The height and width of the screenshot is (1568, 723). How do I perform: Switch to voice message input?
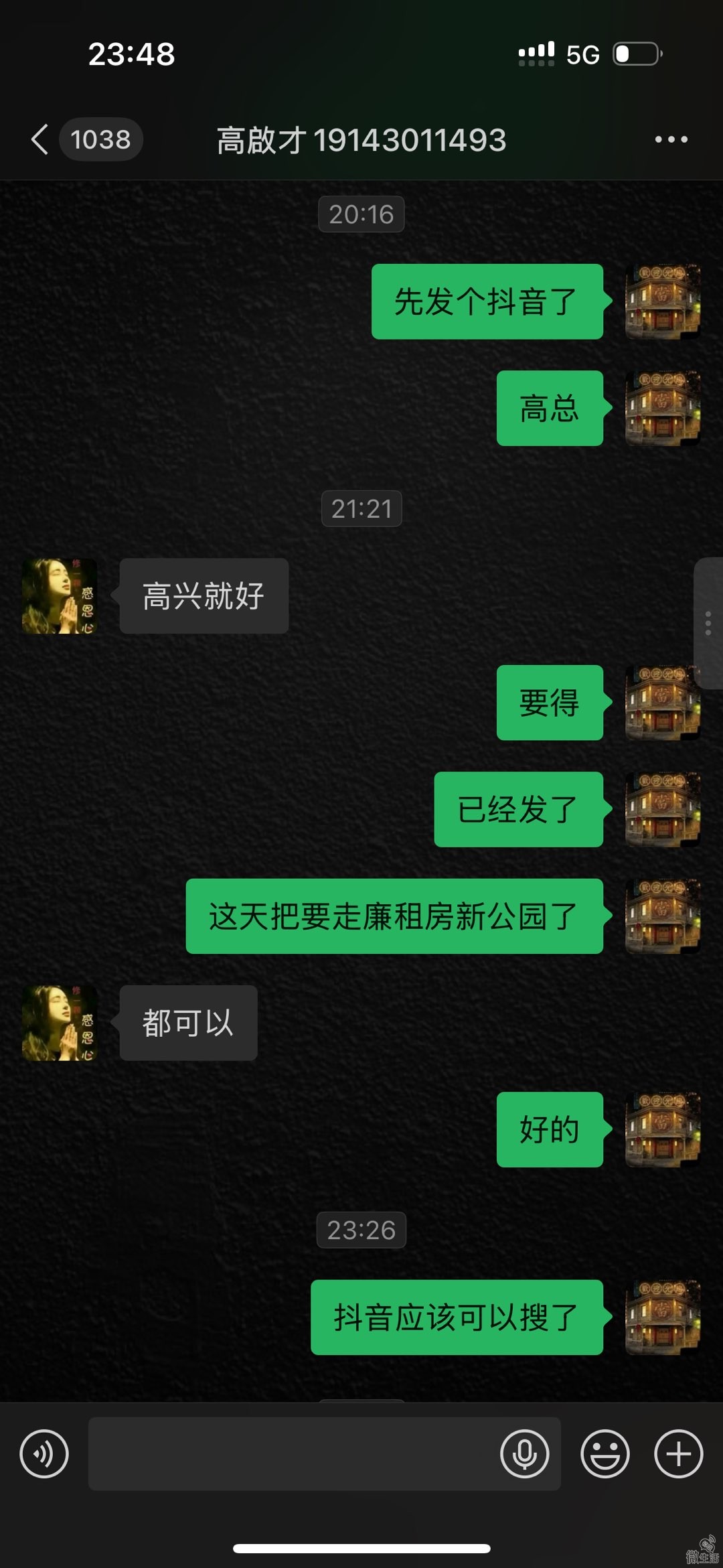pos(44,1453)
